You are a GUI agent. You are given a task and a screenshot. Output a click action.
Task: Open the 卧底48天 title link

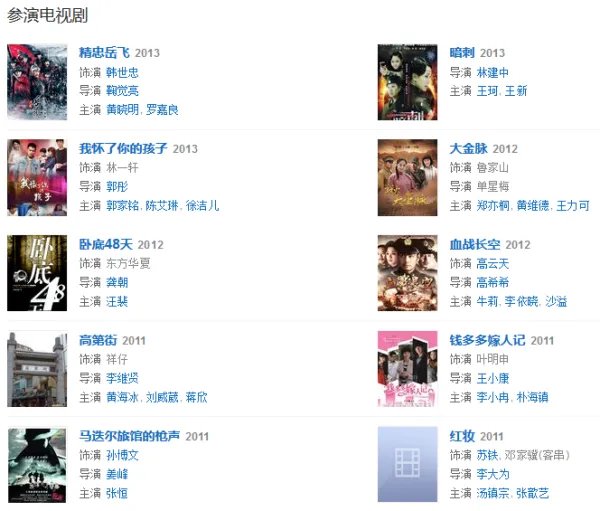pos(107,245)
